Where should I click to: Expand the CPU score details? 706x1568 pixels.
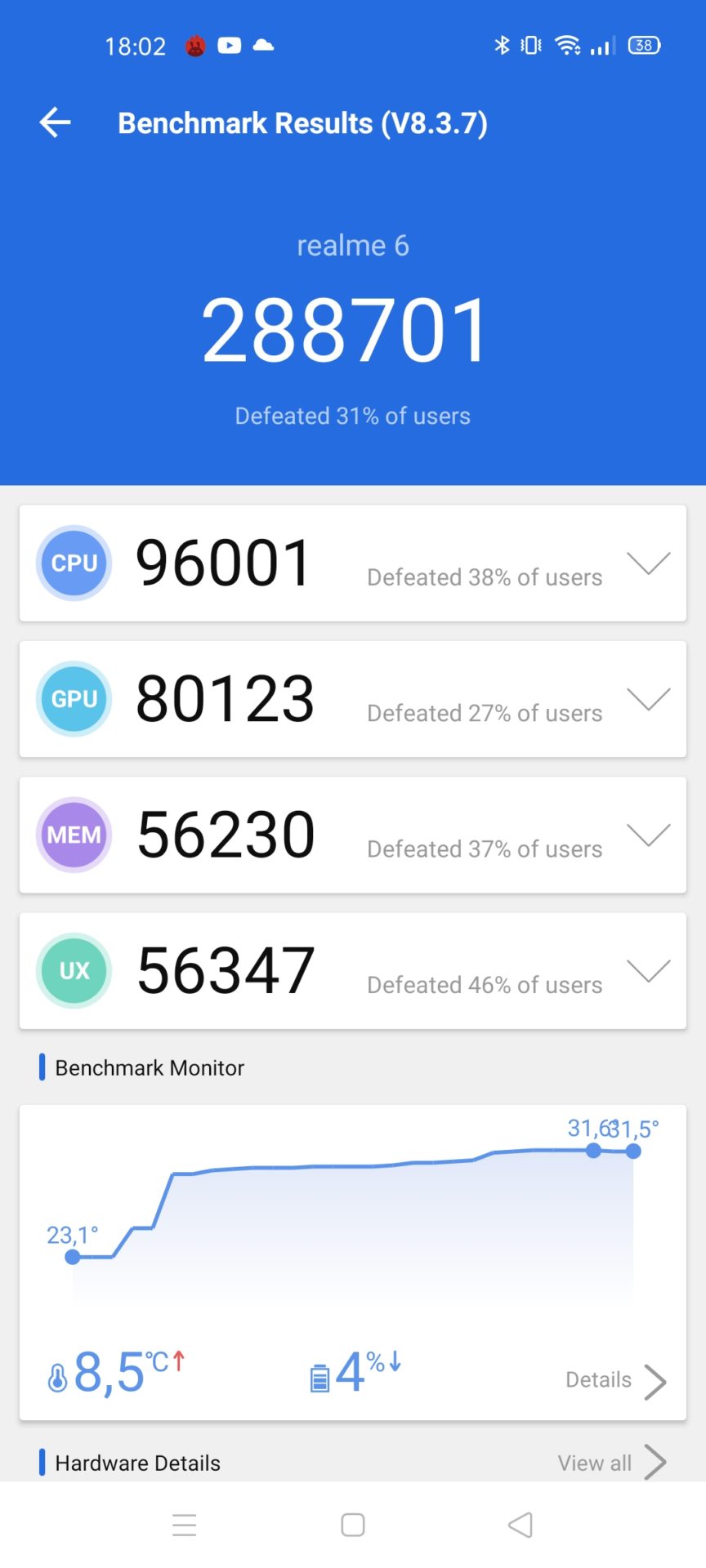(648, 563)
